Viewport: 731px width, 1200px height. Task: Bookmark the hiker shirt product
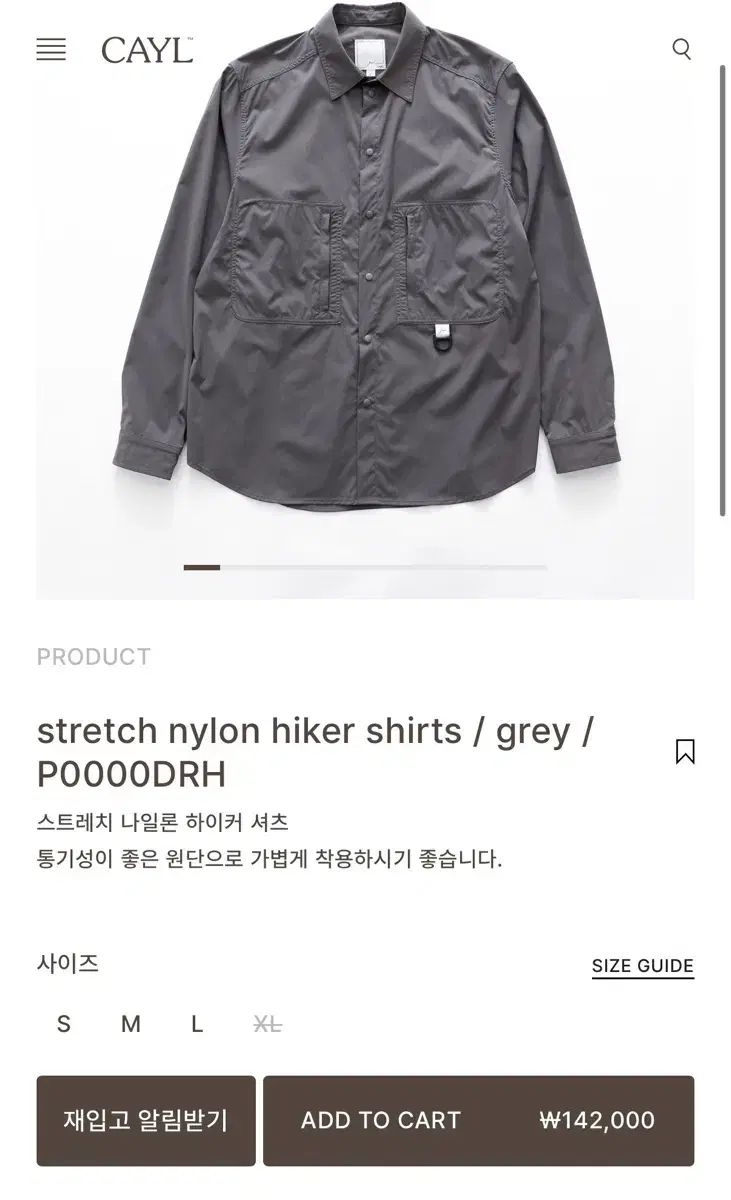tap(685, 752)
